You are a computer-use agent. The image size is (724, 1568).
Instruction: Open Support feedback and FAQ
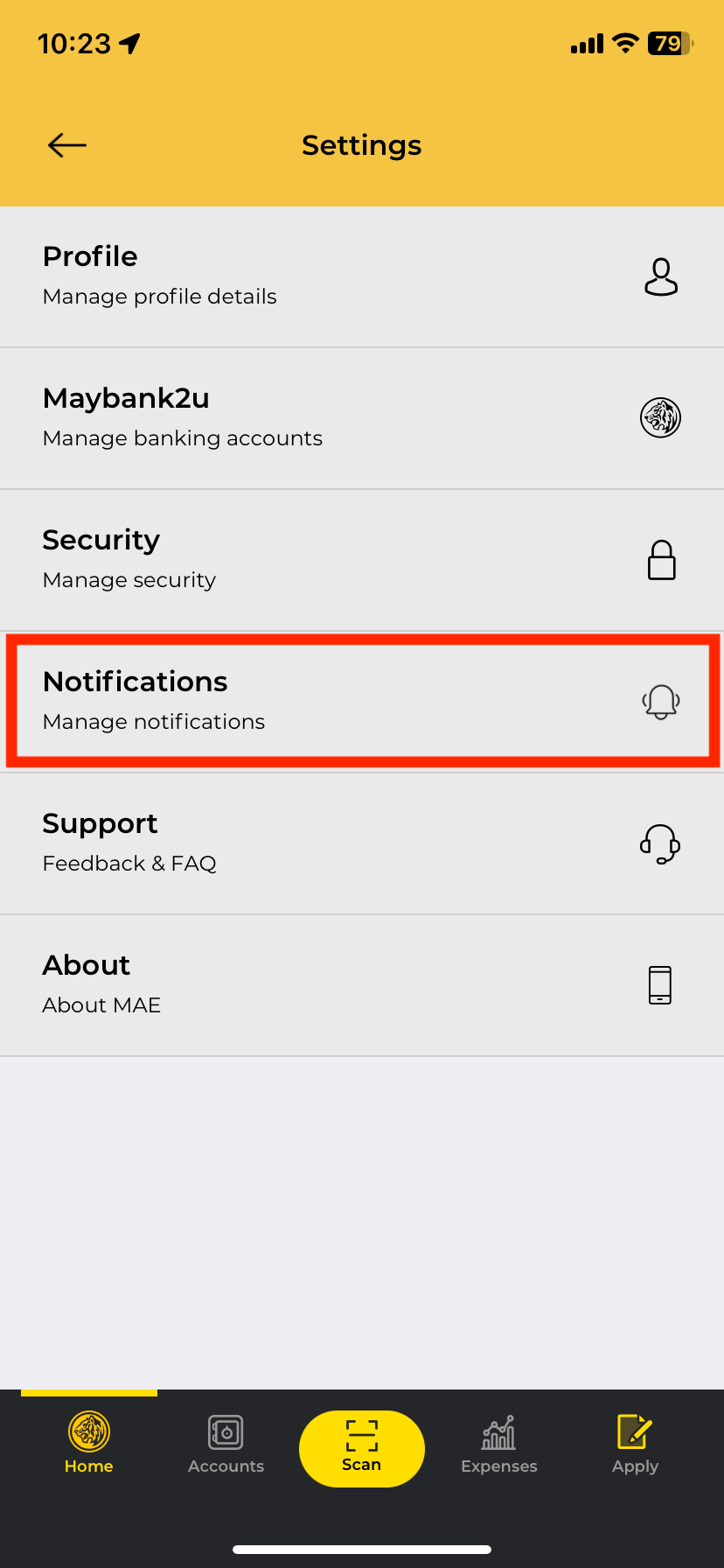(x=361, y=843)
